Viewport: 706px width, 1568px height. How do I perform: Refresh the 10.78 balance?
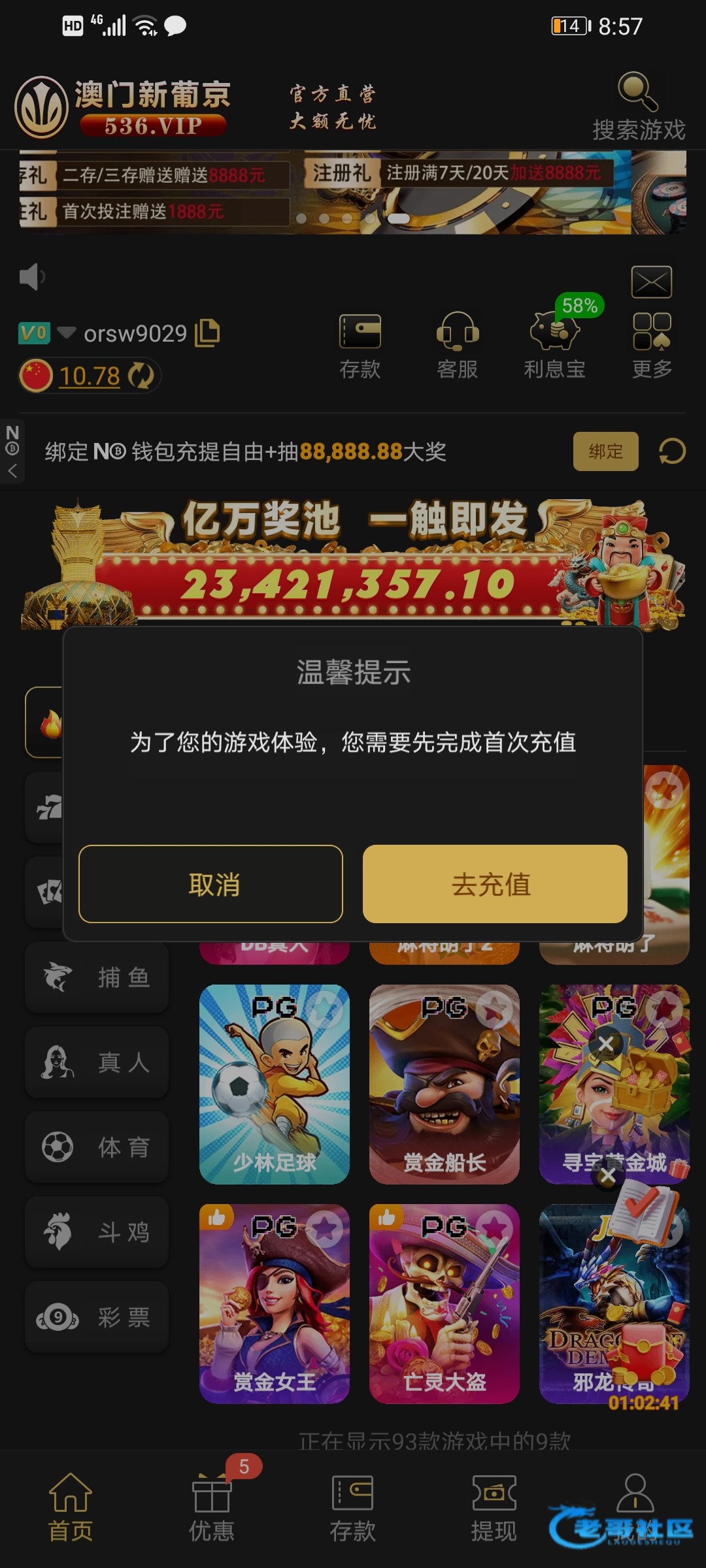coord(141,376)
